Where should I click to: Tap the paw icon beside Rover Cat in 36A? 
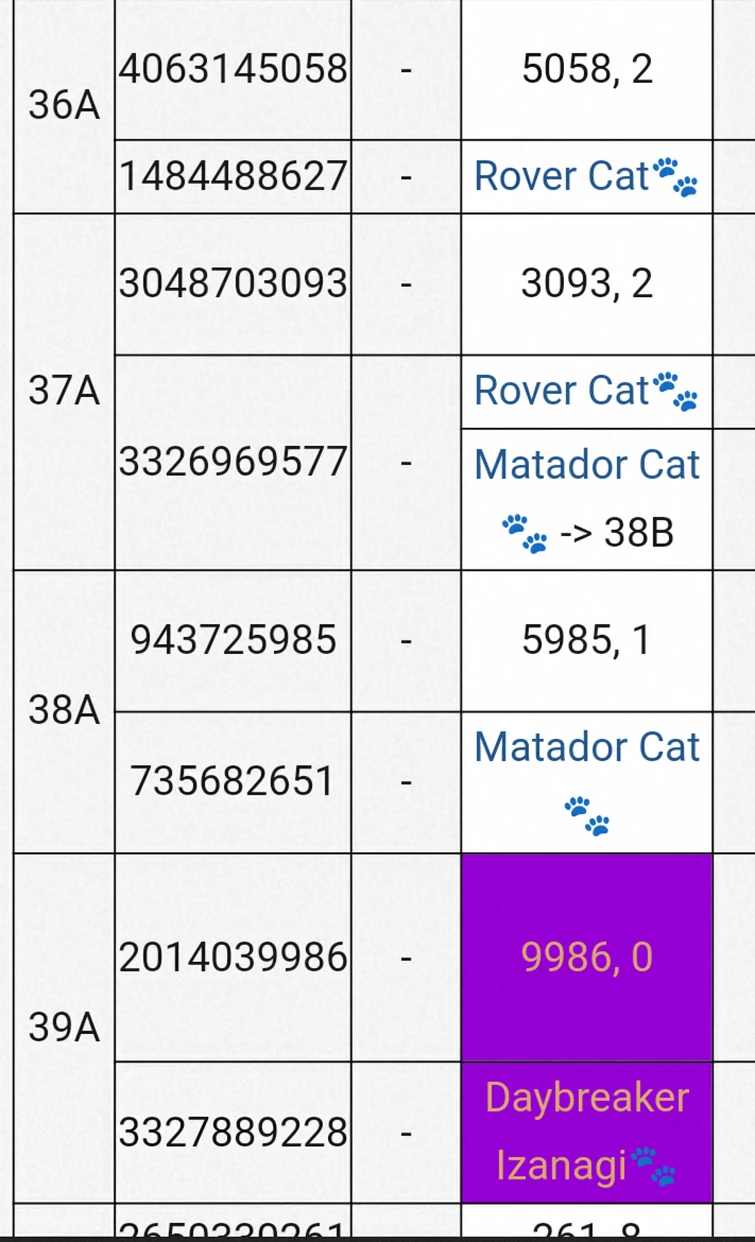(x=675, y=178)
